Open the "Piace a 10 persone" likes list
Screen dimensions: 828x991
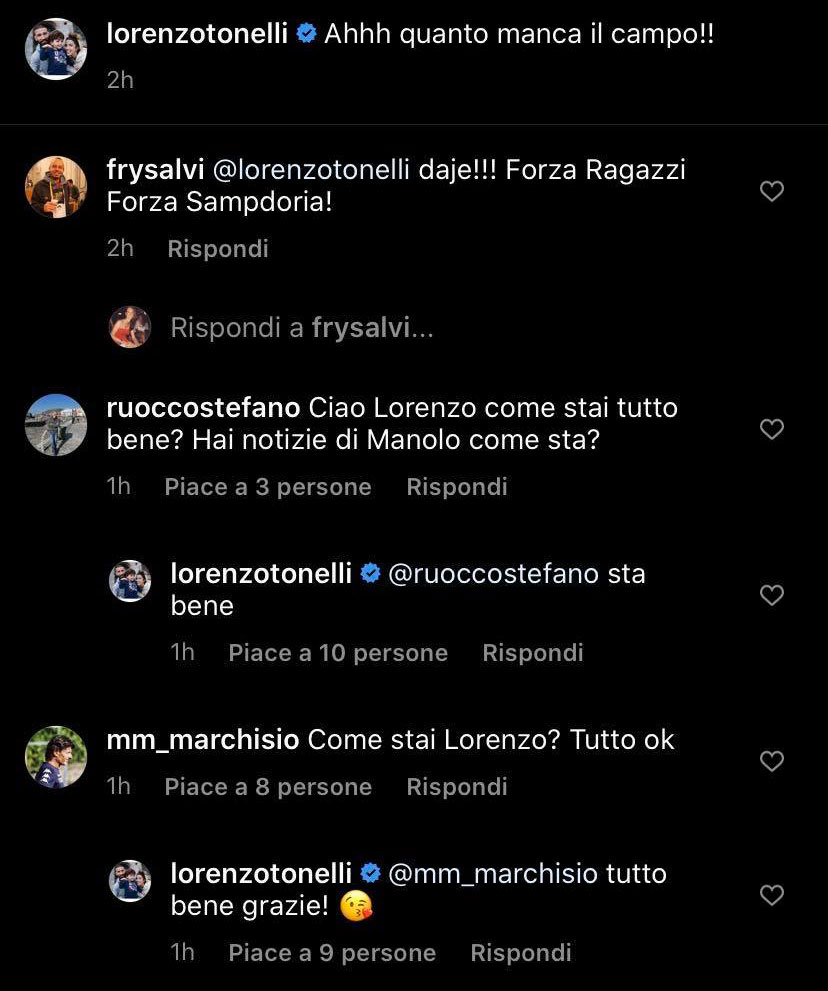click(x=338, y=653)
